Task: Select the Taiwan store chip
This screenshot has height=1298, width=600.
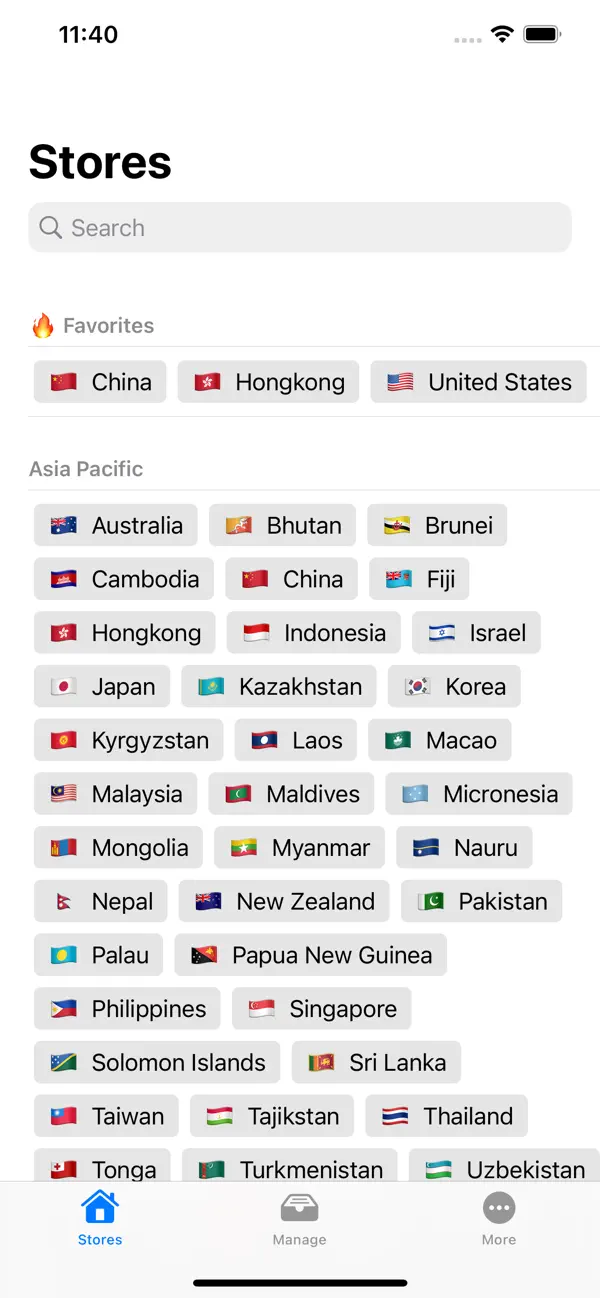Action: [106, 1116]
